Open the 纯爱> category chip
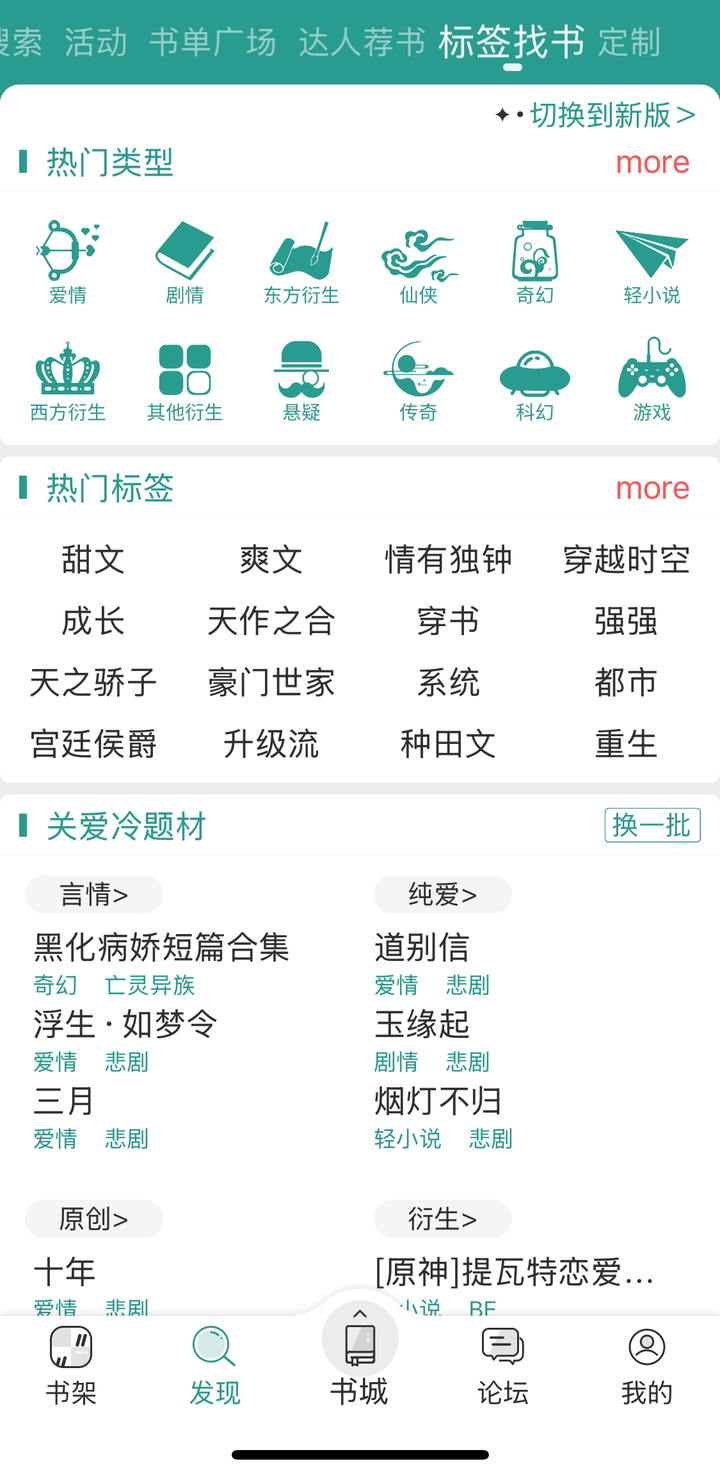 [442, 894]
